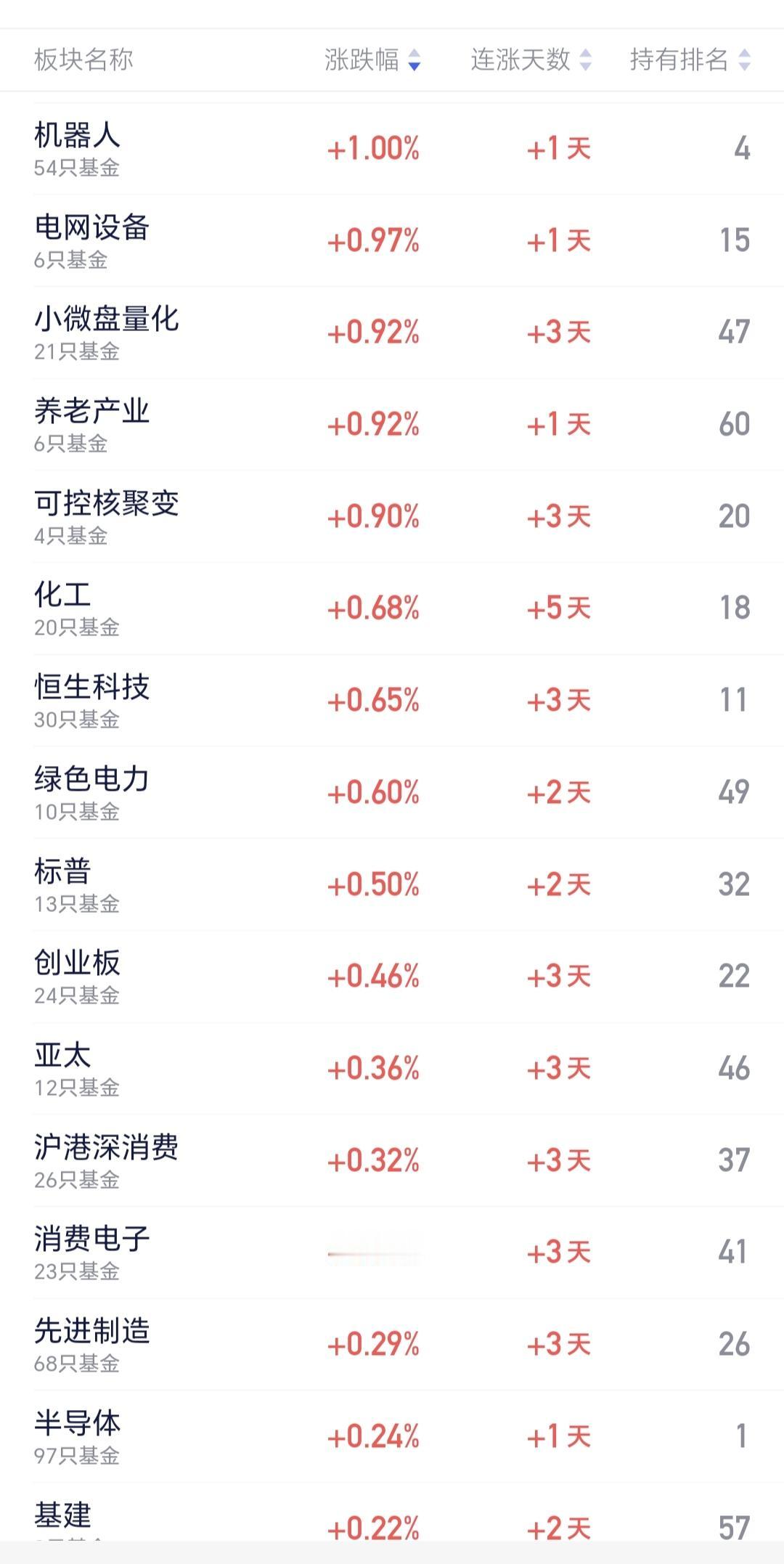This screenshot has height=1564, width=784.
Task: Sort descending using 涨跌幅 down triangle
Action: click(x=415, y=66)
